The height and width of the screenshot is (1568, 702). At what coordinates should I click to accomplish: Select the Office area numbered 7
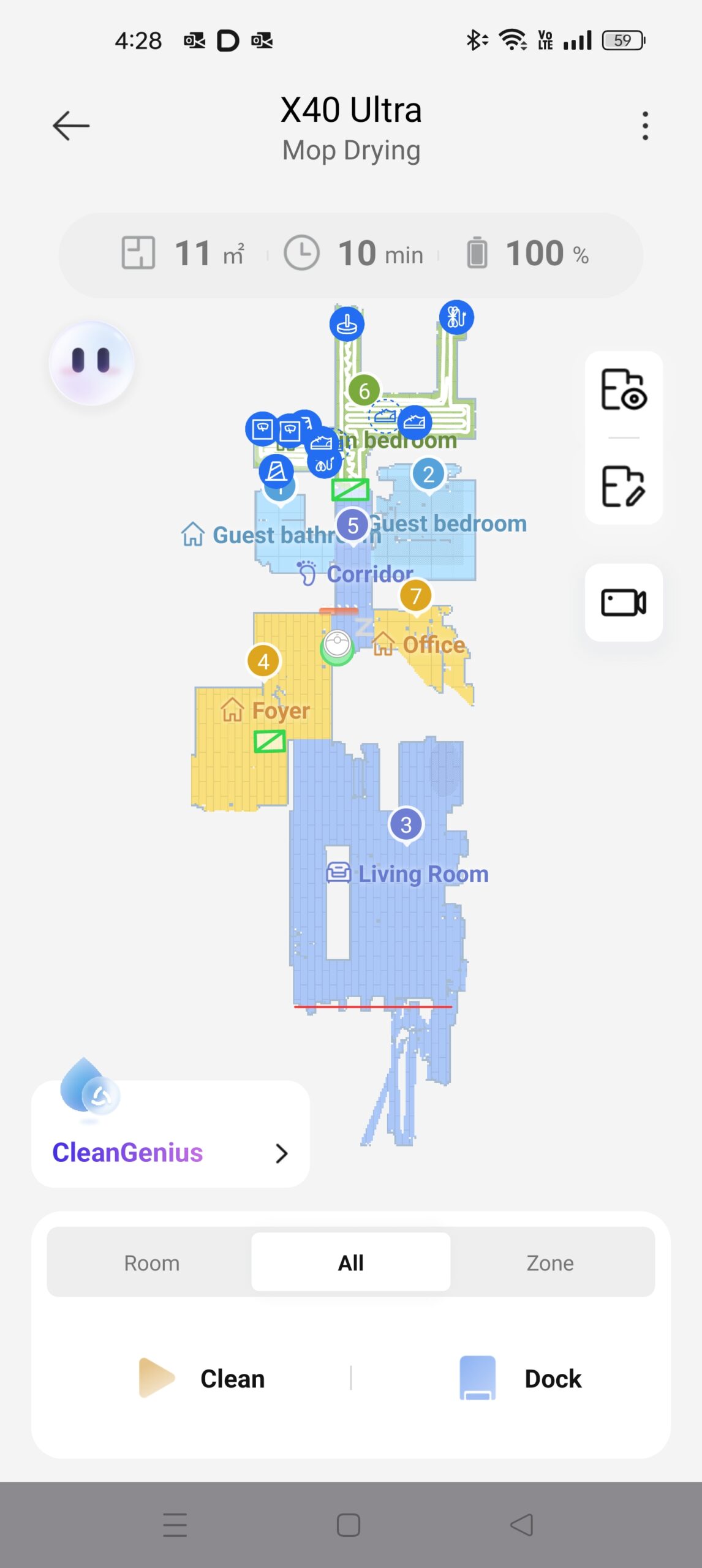pos(415,595)
